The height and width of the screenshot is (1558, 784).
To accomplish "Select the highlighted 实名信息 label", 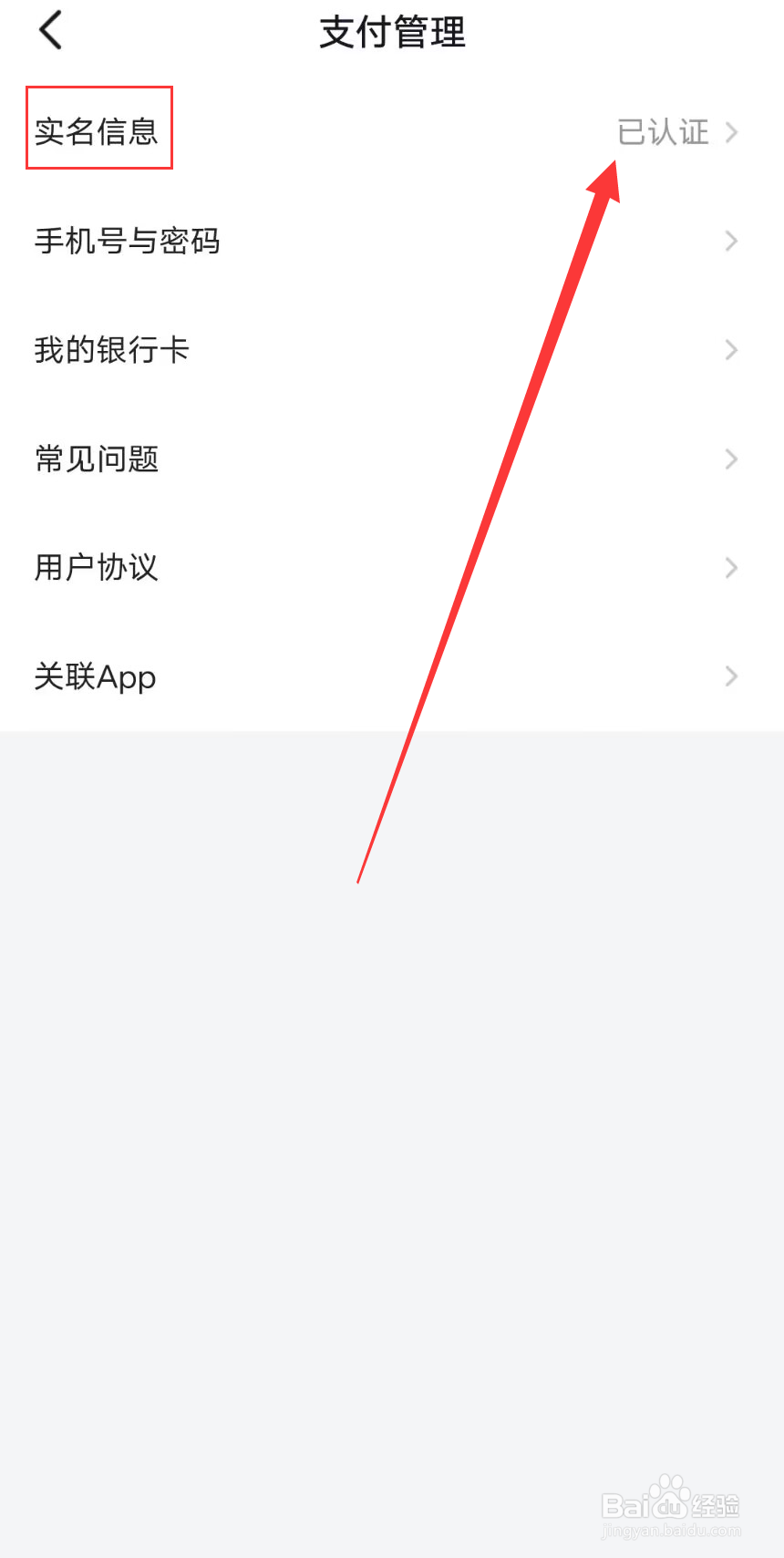I will tap(98, 131).
